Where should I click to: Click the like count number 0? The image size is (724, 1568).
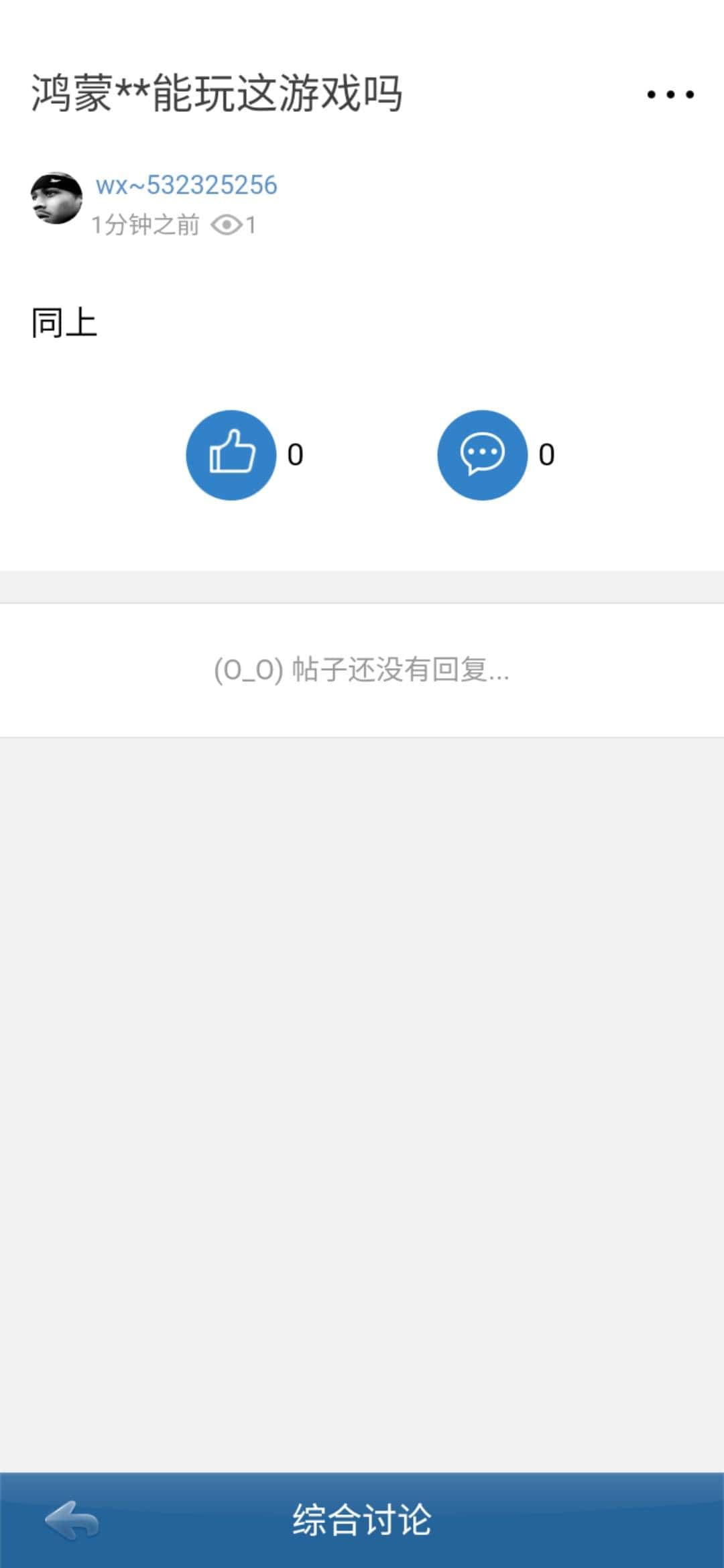295,453
